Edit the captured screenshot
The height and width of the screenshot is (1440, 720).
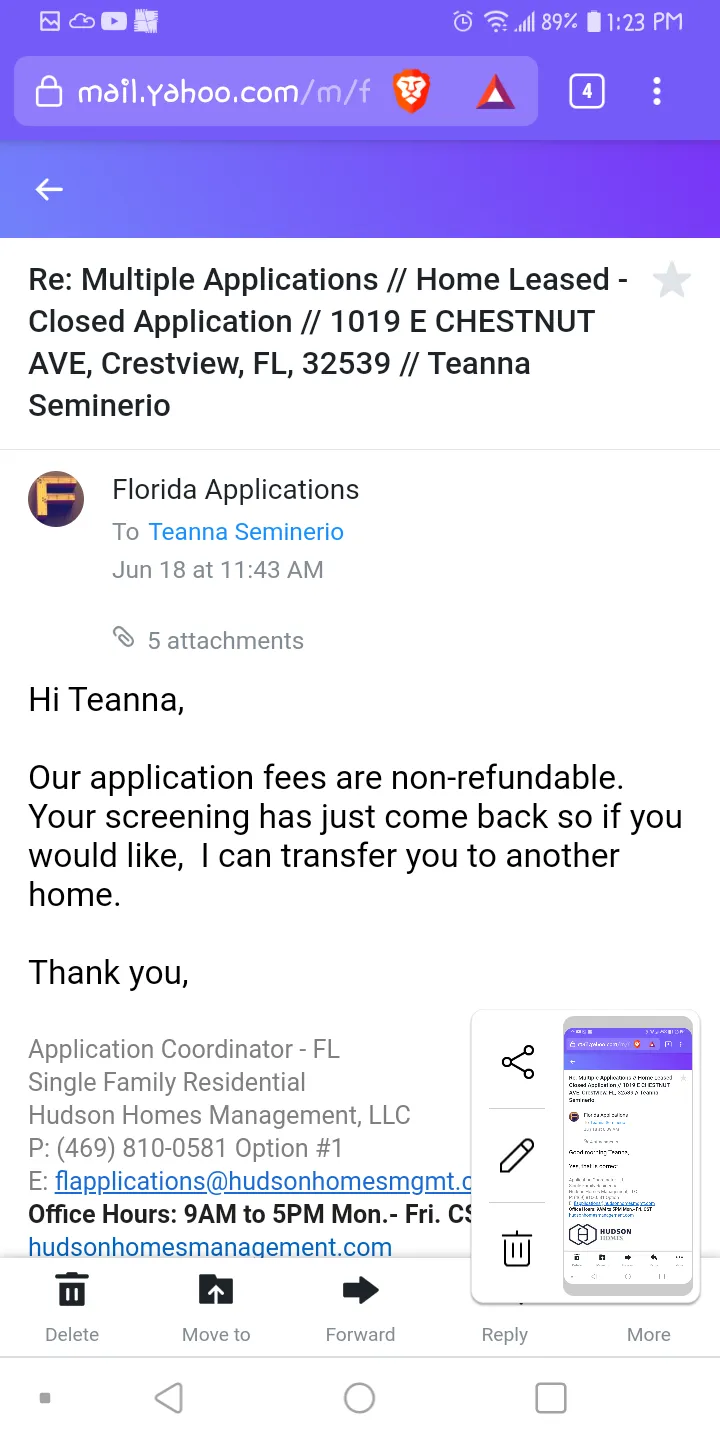coord(517,1156)
